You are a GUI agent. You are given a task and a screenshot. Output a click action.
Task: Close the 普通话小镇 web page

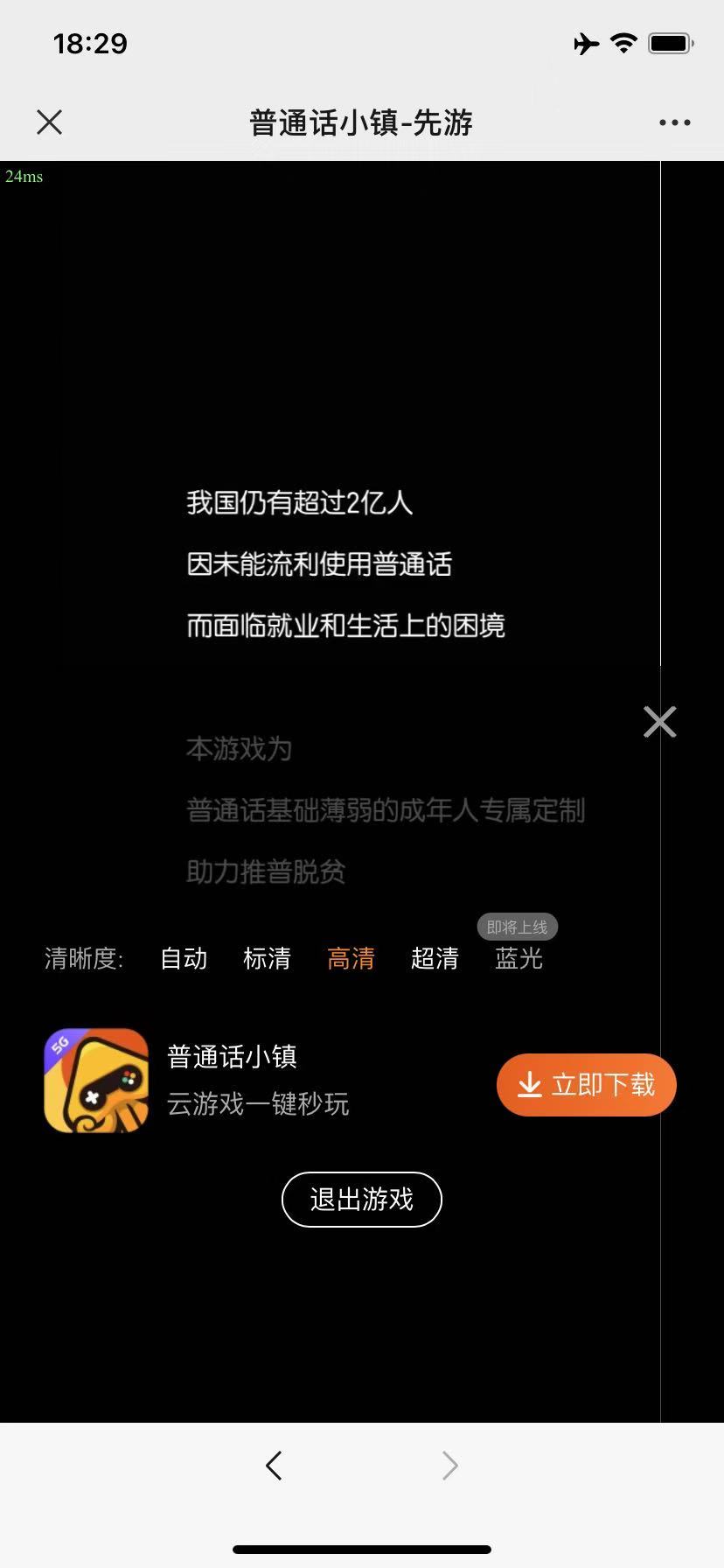pos(50,122)
